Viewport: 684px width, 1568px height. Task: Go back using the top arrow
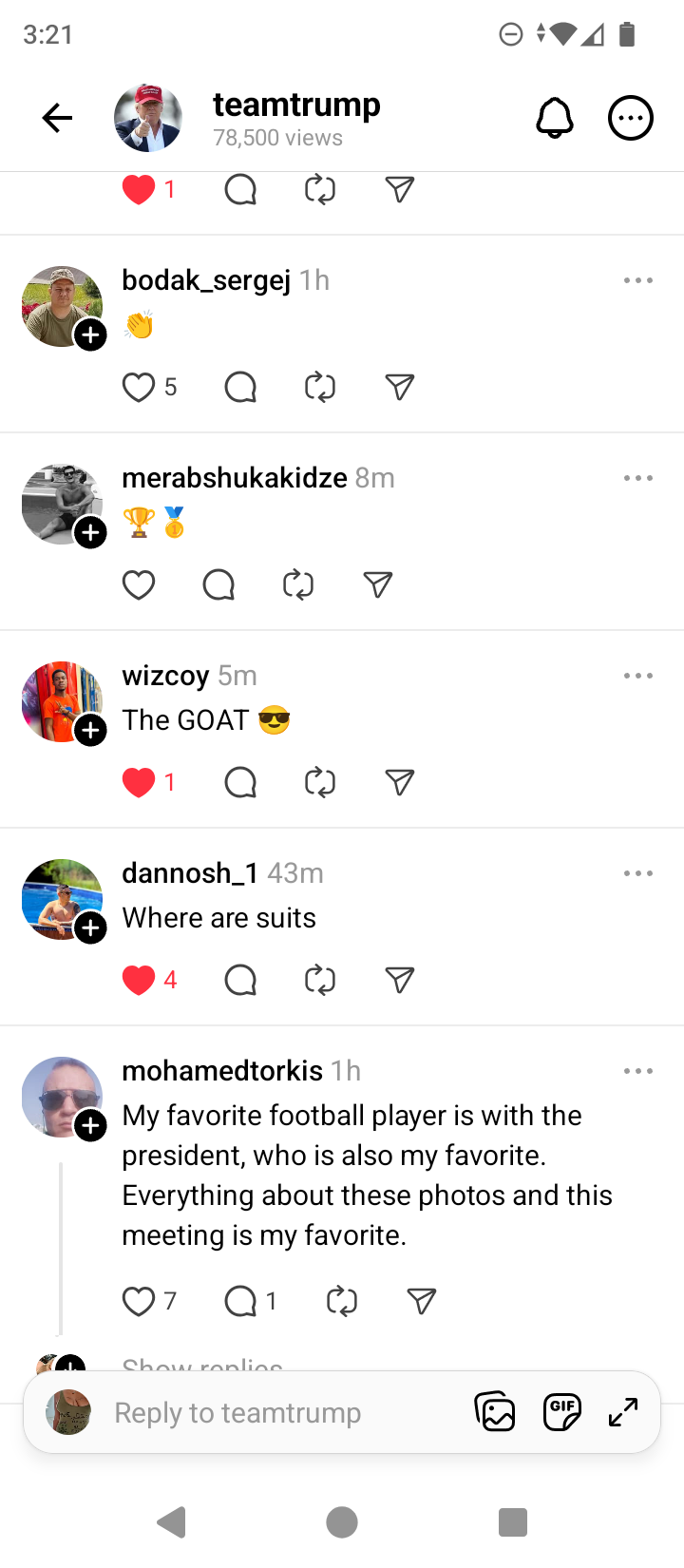coord(57,119)
